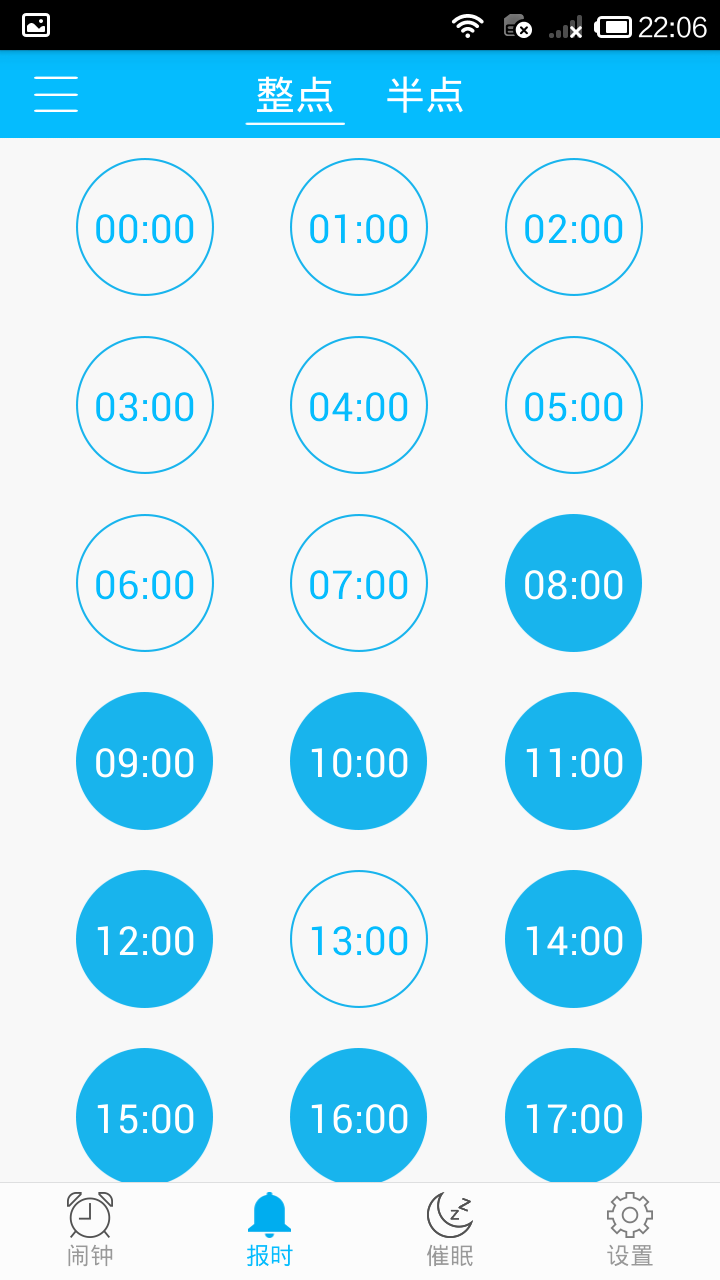
Task: Open the 催眠 sleep tab
Action: click(x=450, y=1230)
